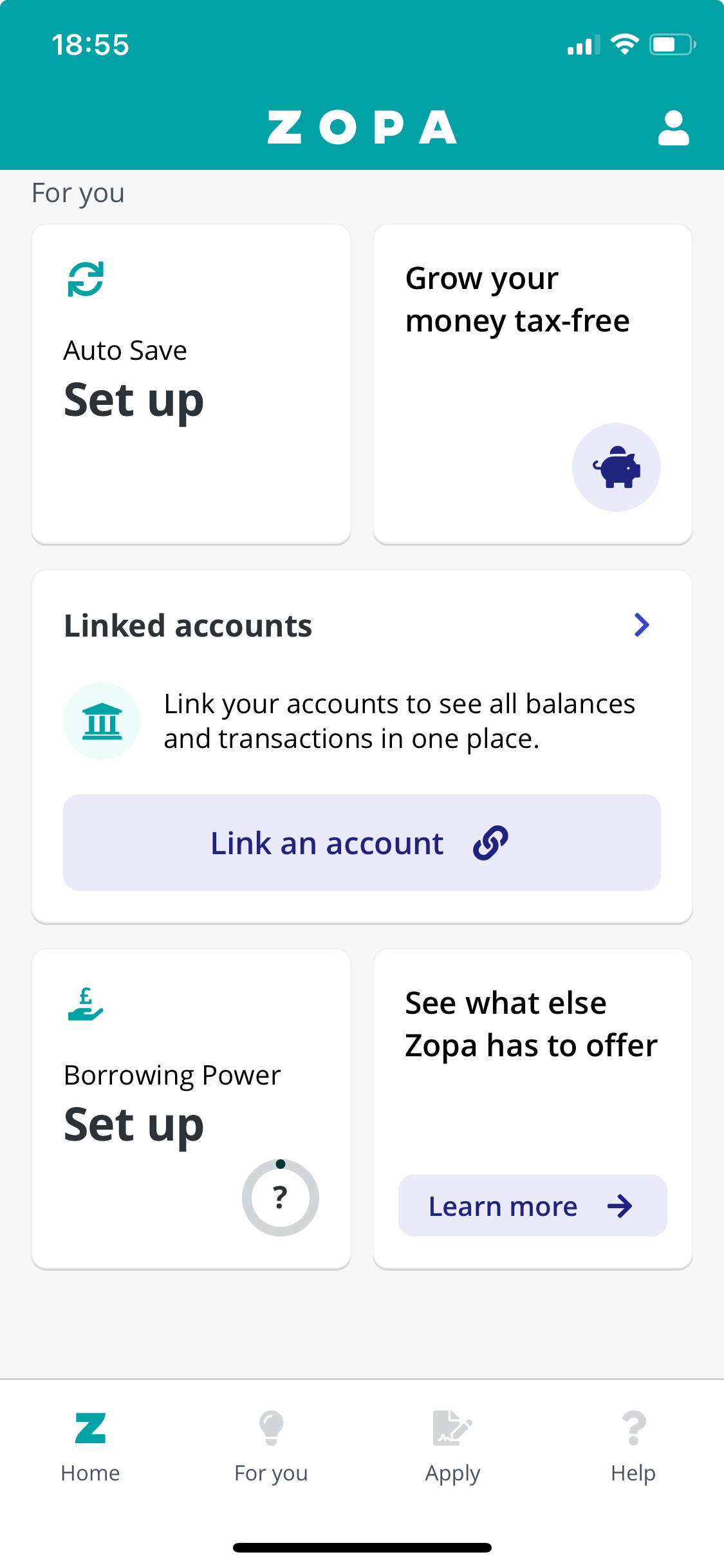724x1568 pixels.
Task: Open the Grow your money tax-free card
Action: point(533,384)
